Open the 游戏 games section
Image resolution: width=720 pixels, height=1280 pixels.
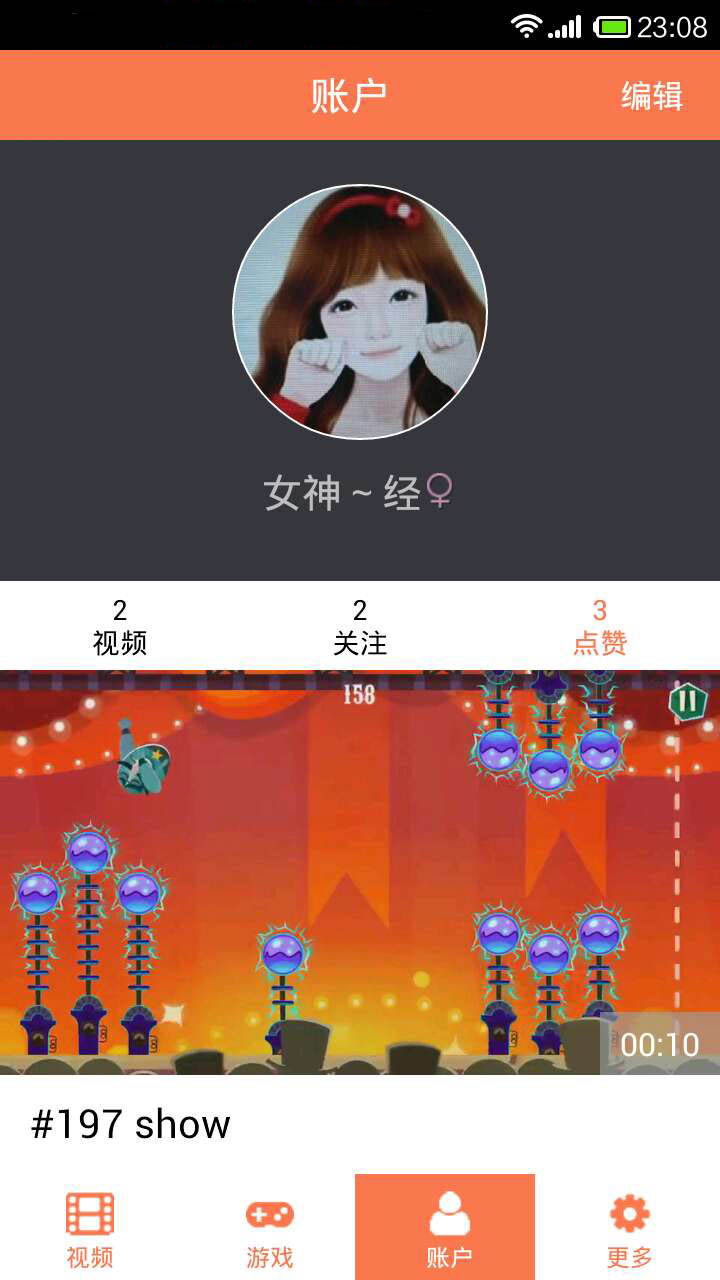pos(270,1228)
